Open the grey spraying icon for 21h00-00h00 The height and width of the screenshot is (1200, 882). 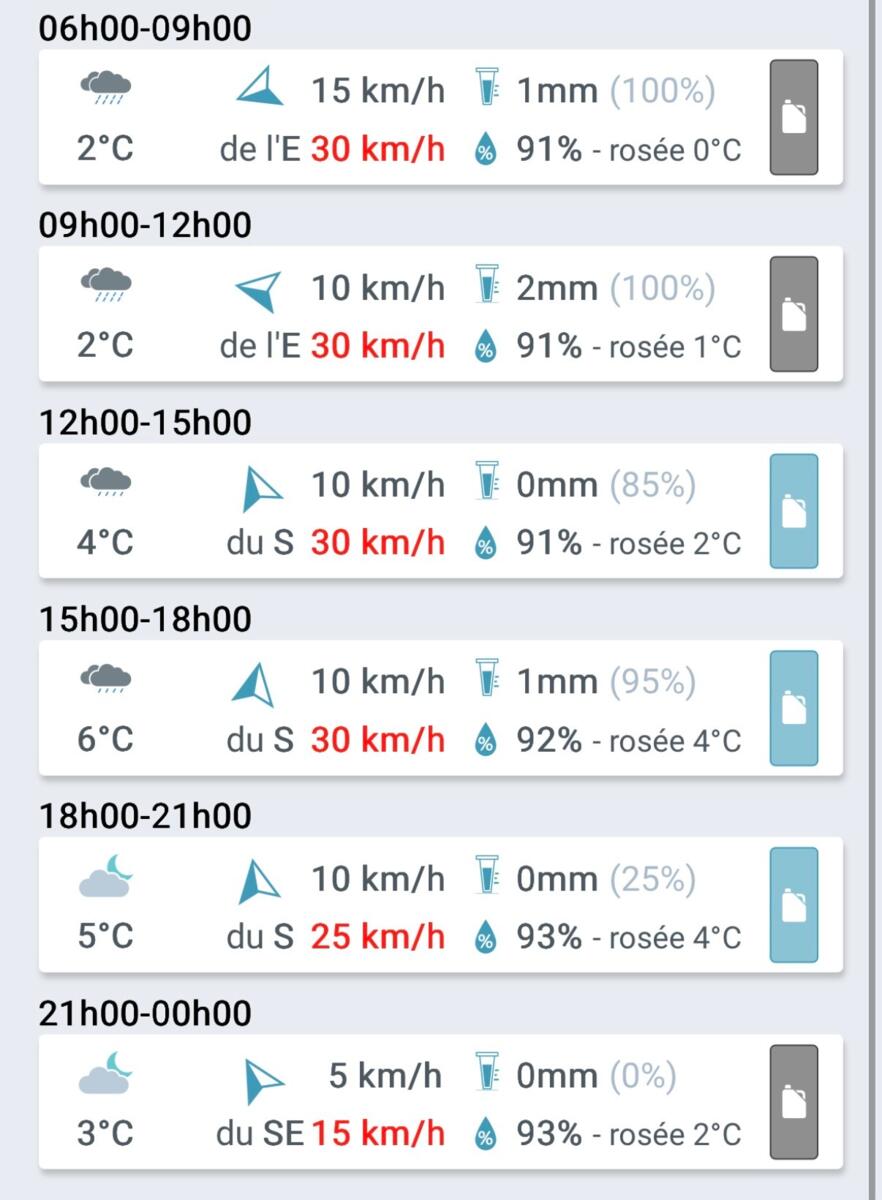click(793, 1103)
